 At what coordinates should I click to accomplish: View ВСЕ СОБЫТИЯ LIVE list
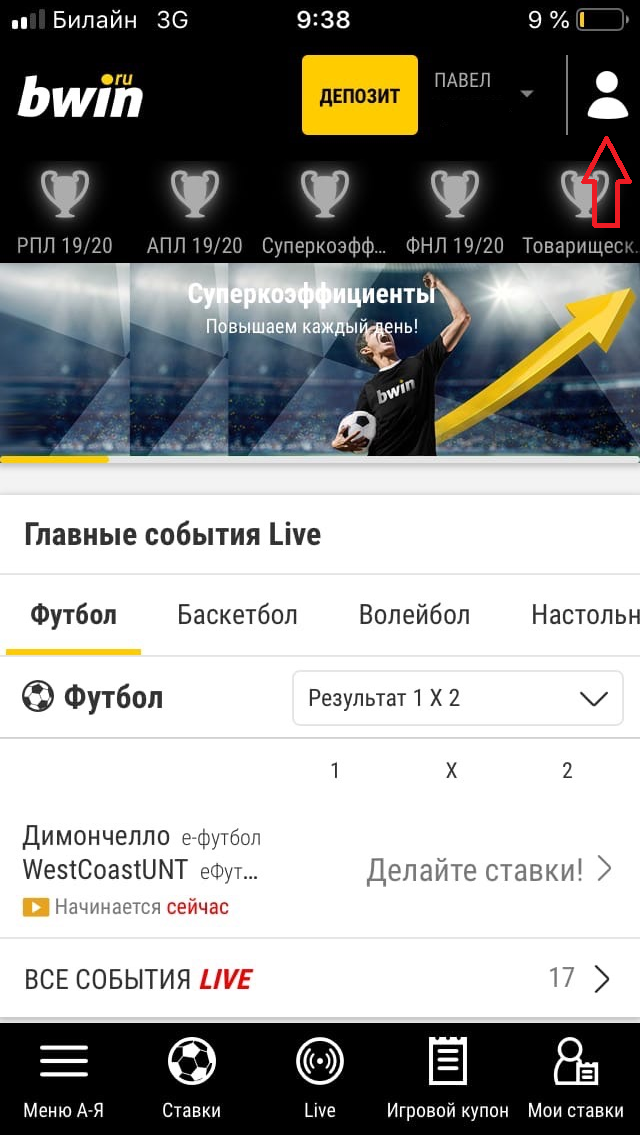320,978
